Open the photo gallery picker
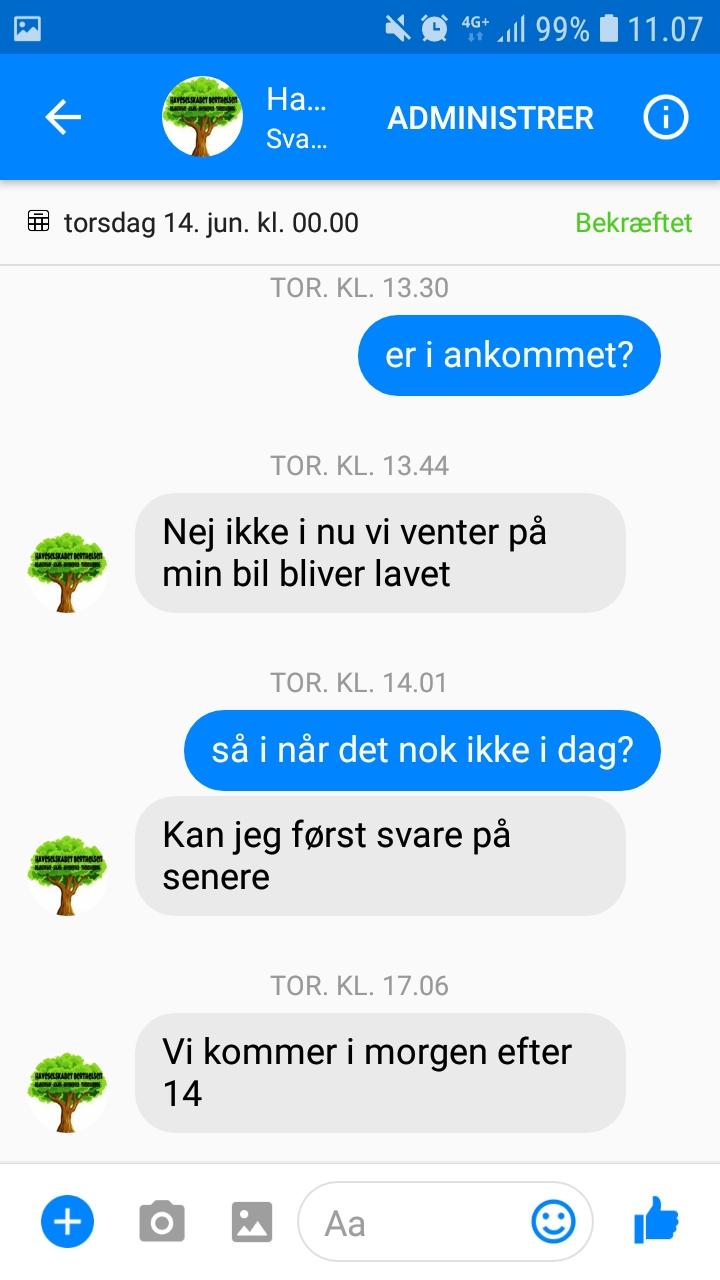Viewport: 720px width, 1280px height. 252,1221
